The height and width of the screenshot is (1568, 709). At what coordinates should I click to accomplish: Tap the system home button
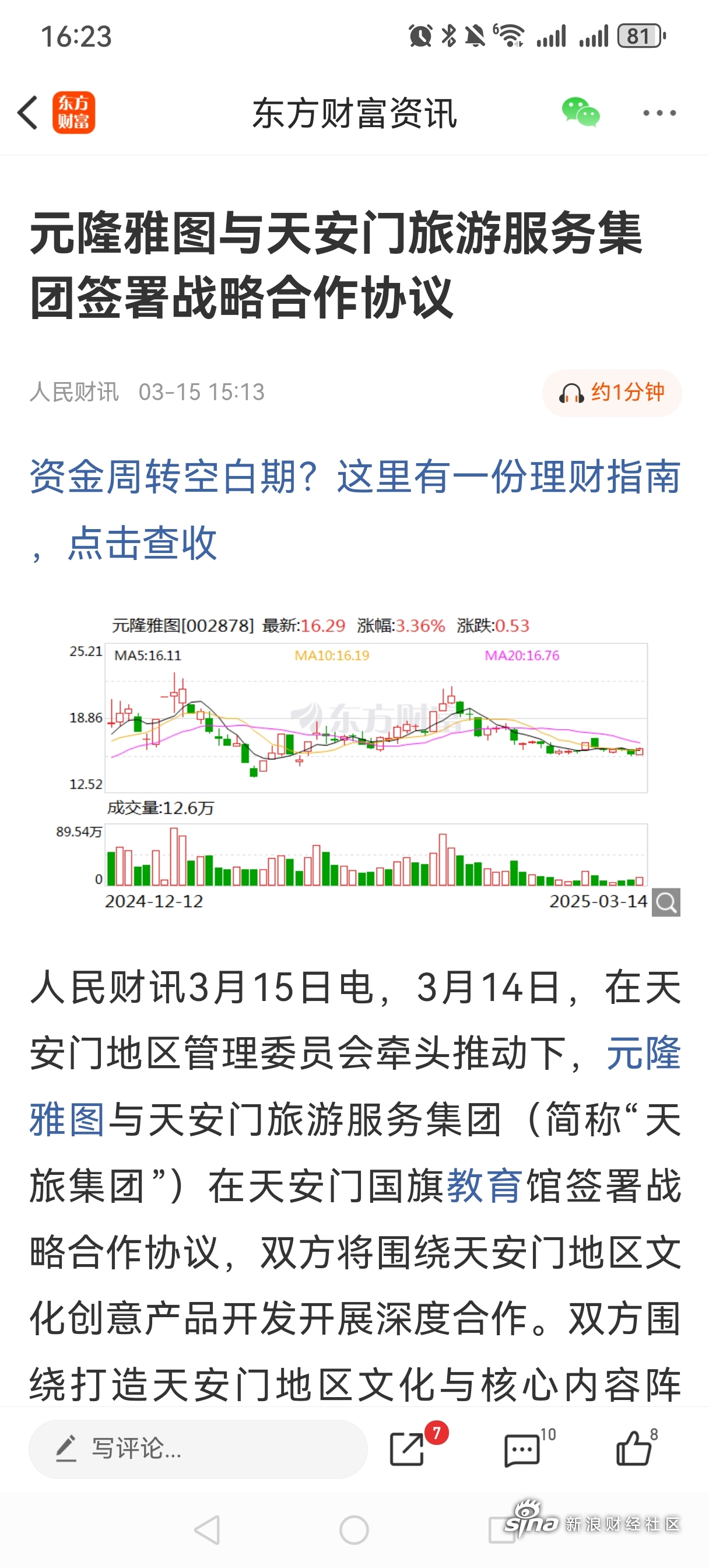pos(354,1529)
